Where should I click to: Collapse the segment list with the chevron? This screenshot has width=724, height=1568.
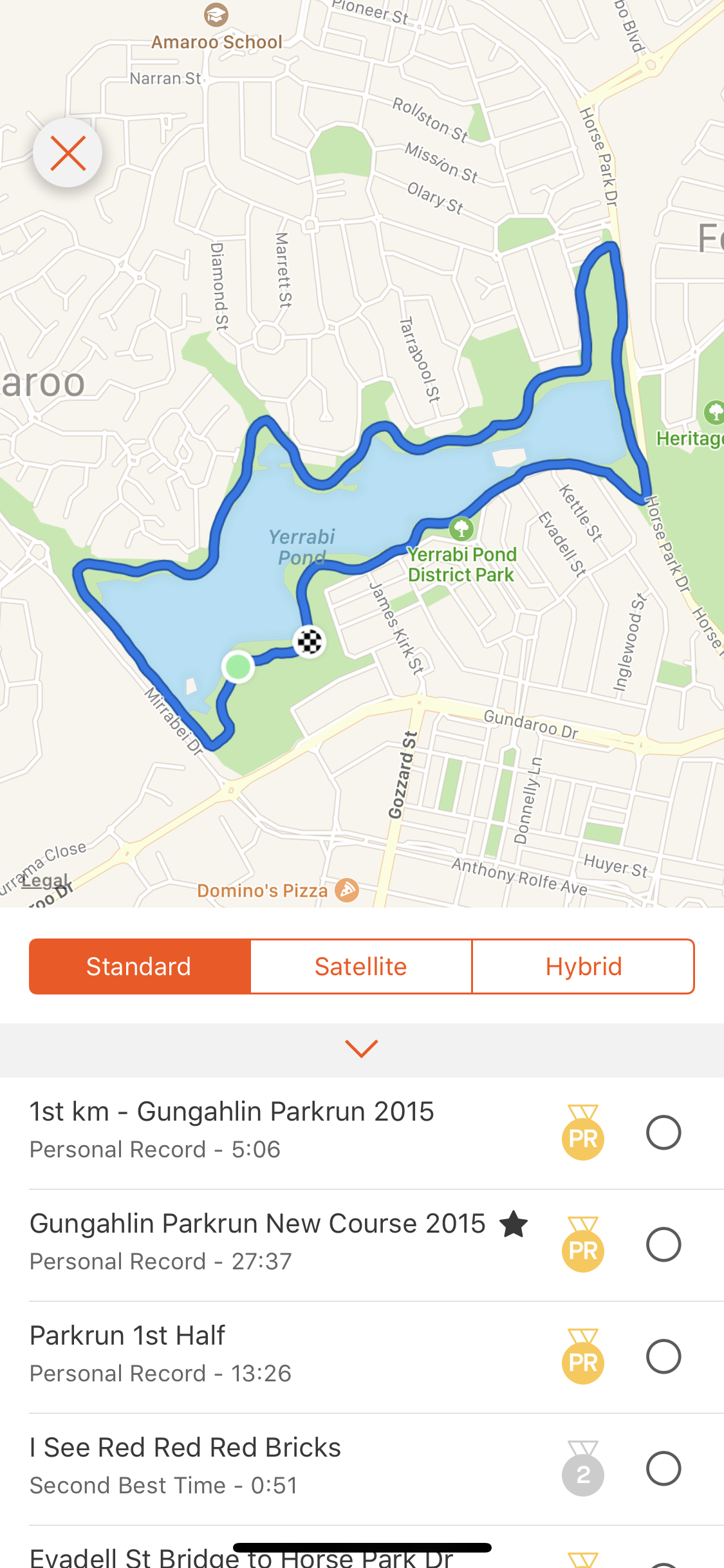click(x=361, y=1049)
